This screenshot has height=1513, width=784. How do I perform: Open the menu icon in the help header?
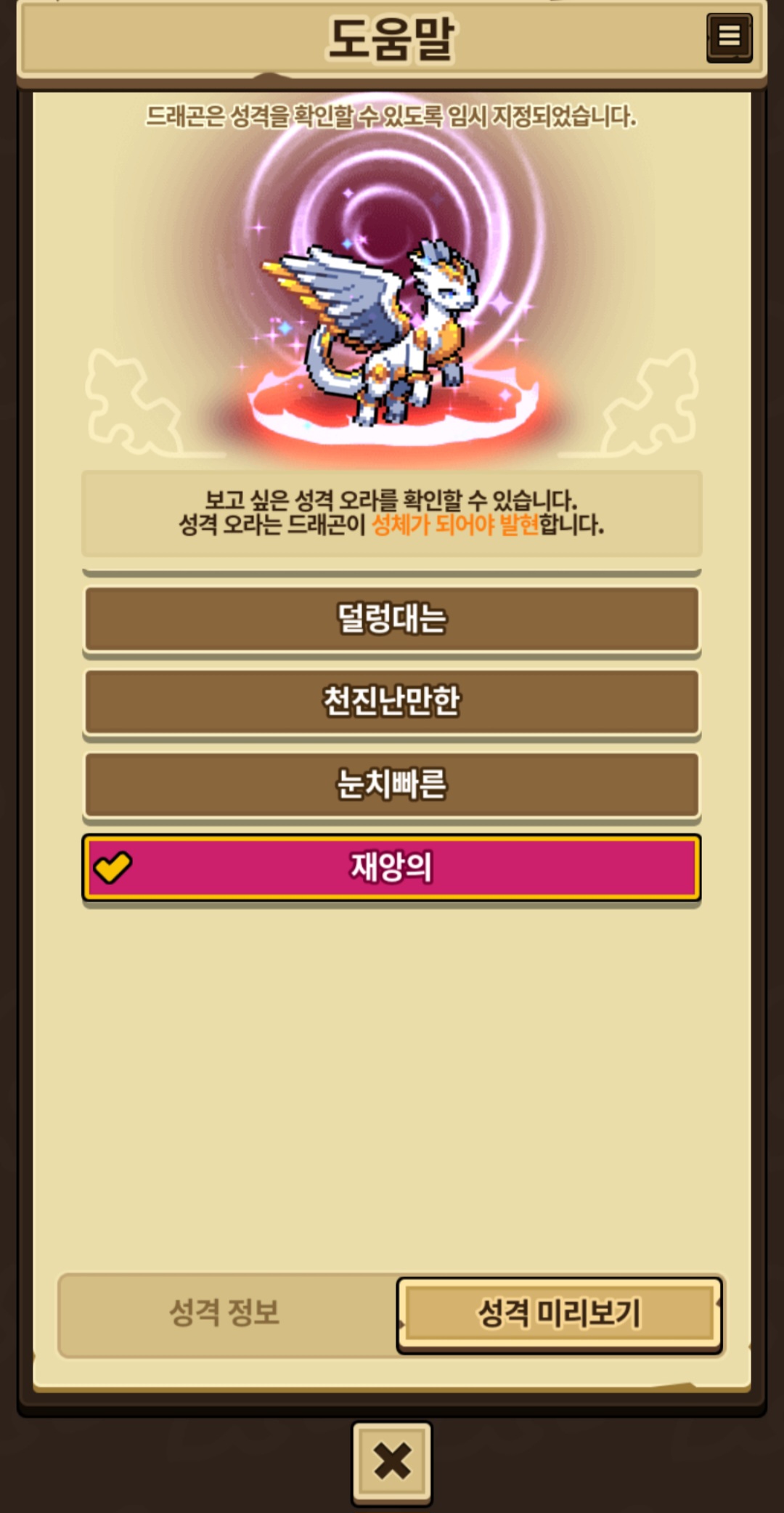click(729, 36)
